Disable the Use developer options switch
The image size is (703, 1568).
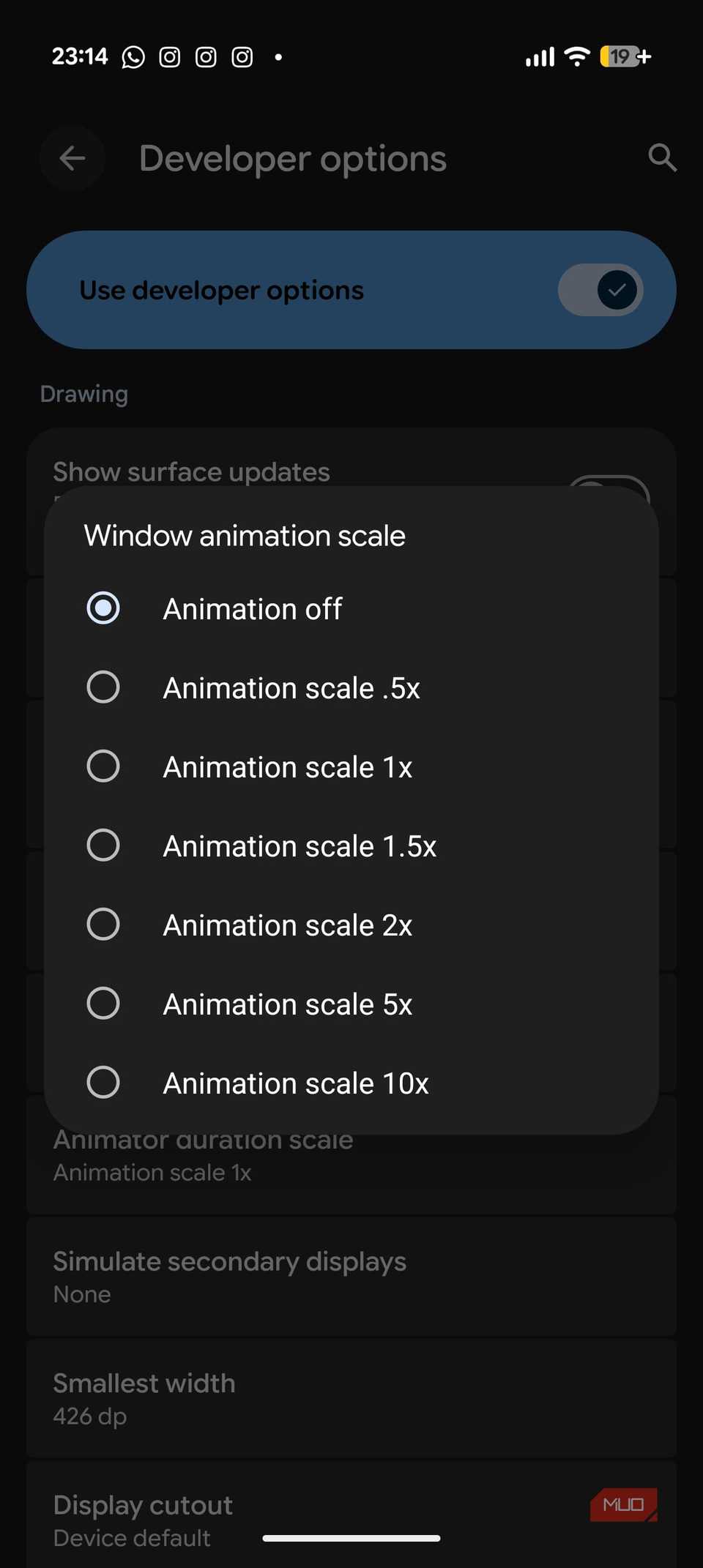coord(600,290)
